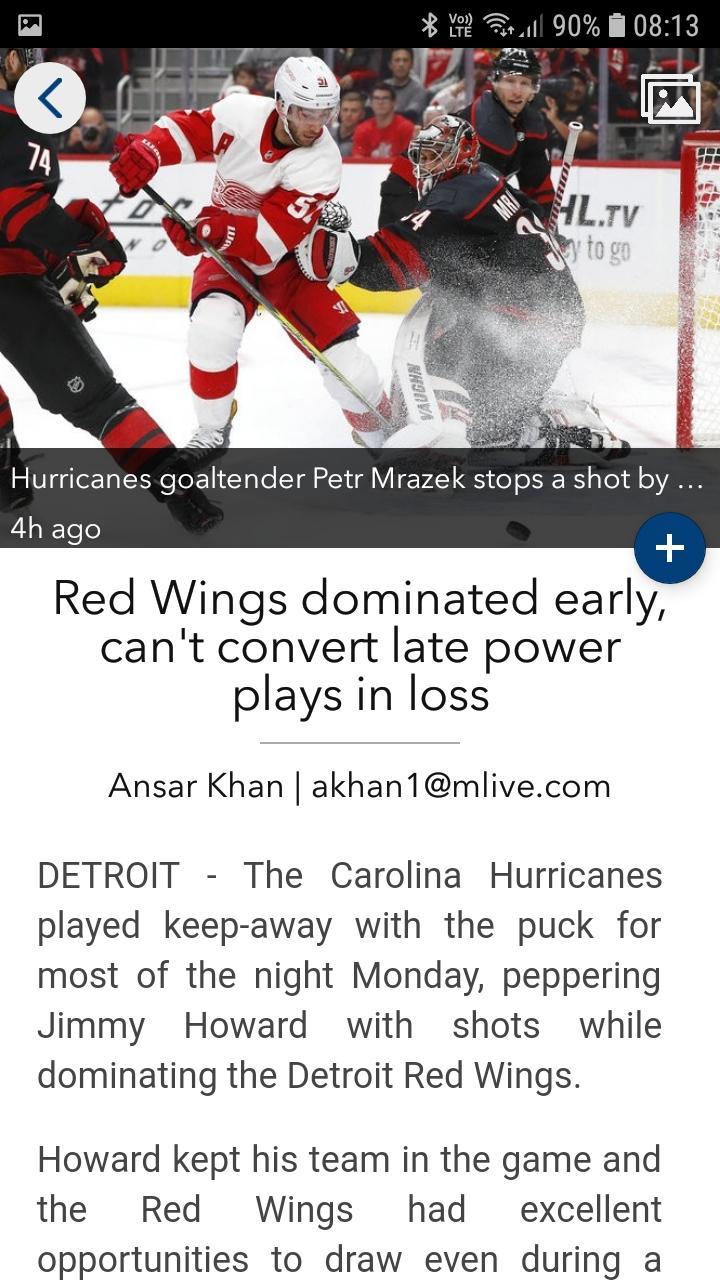The image size is (720, 1280).
Task: Tap the blue plus floating action button
Action: click(670, 548)
